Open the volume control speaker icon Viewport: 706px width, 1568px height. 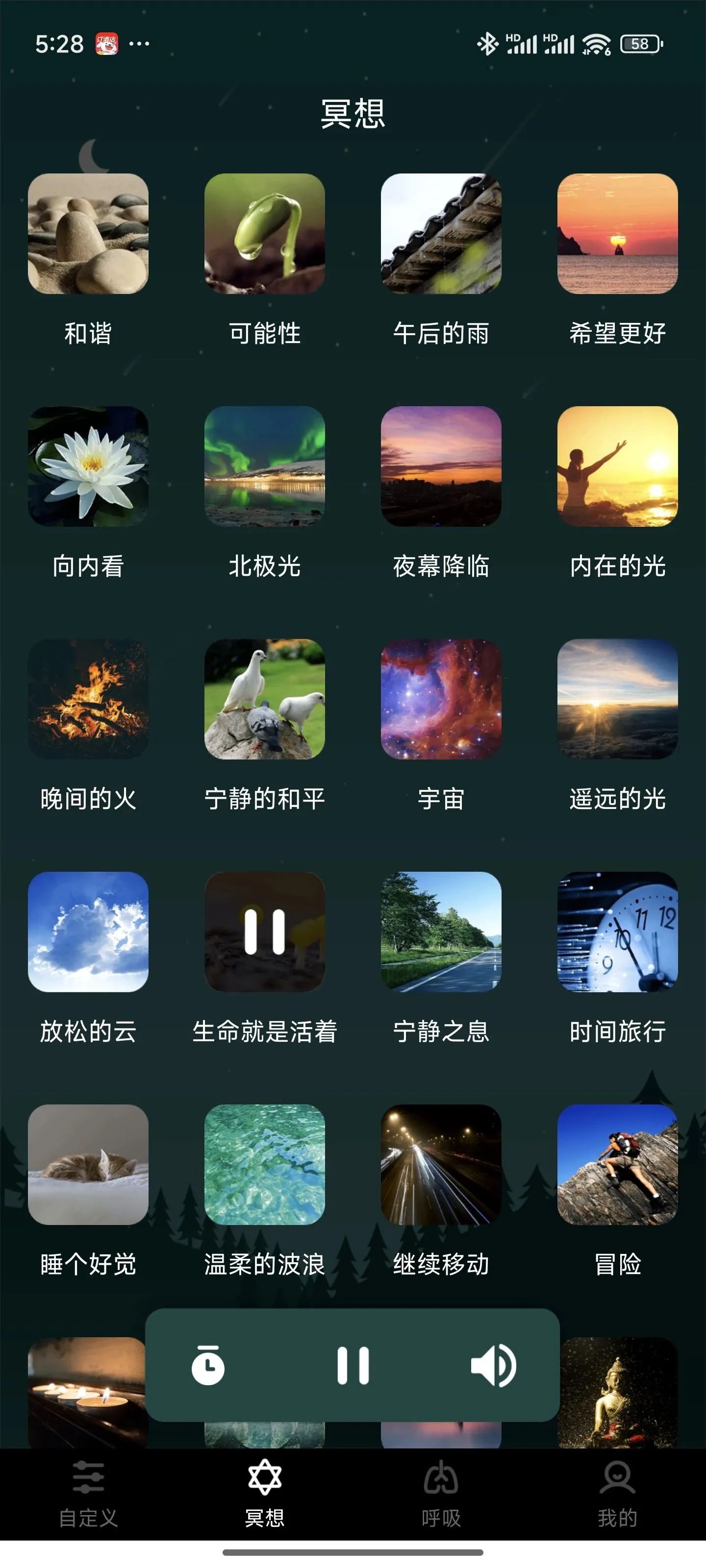point(493,1365)
